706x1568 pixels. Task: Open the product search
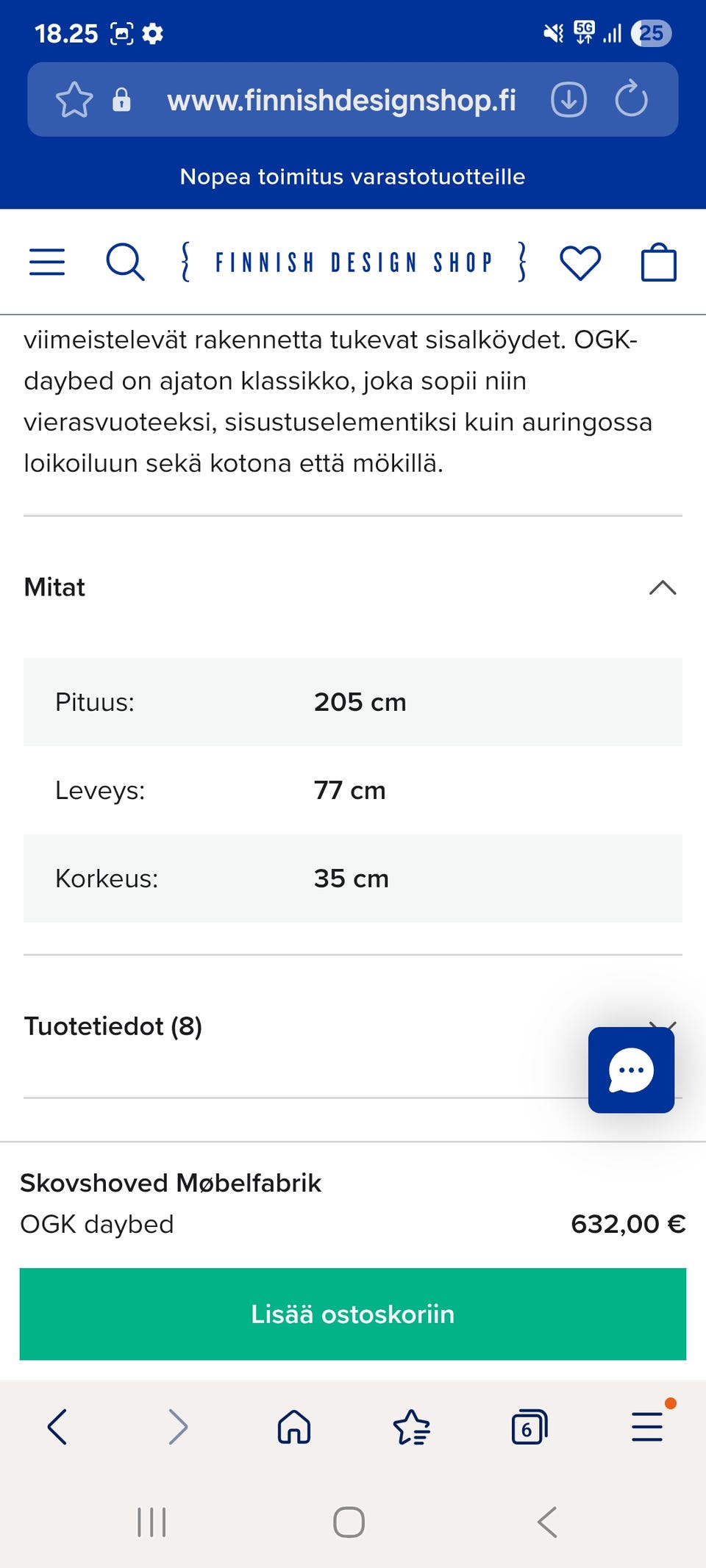[126, 261]
